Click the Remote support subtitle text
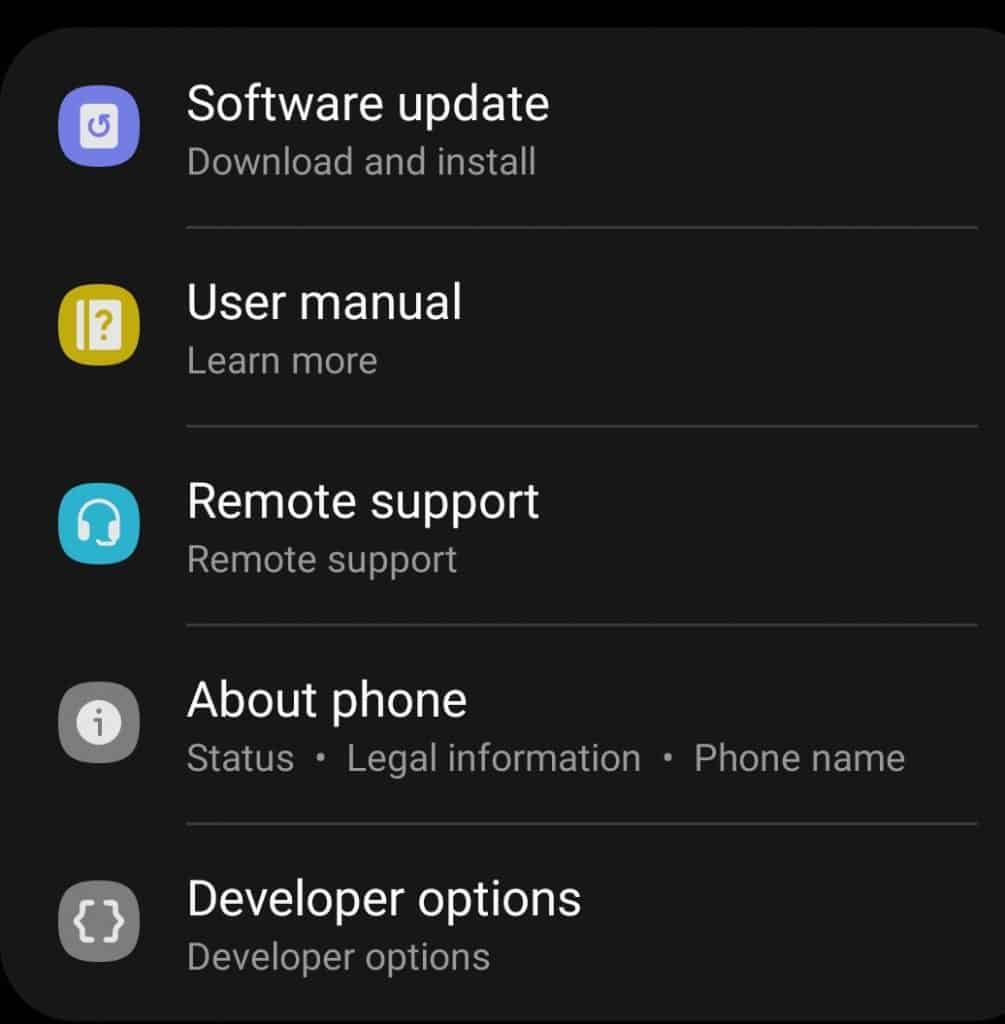1005x1024 pixels. point(321,560)
